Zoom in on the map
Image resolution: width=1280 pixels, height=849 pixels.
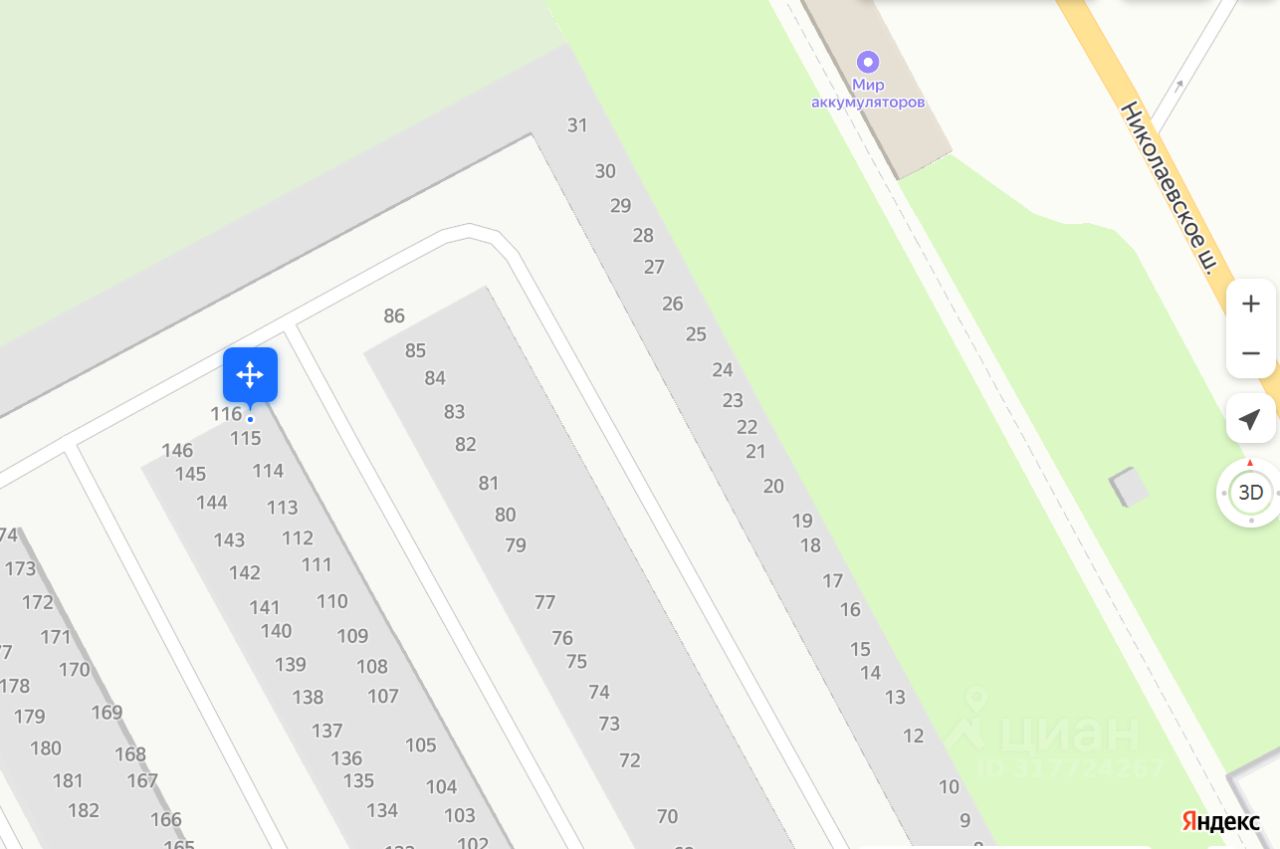click(1250, 304)
